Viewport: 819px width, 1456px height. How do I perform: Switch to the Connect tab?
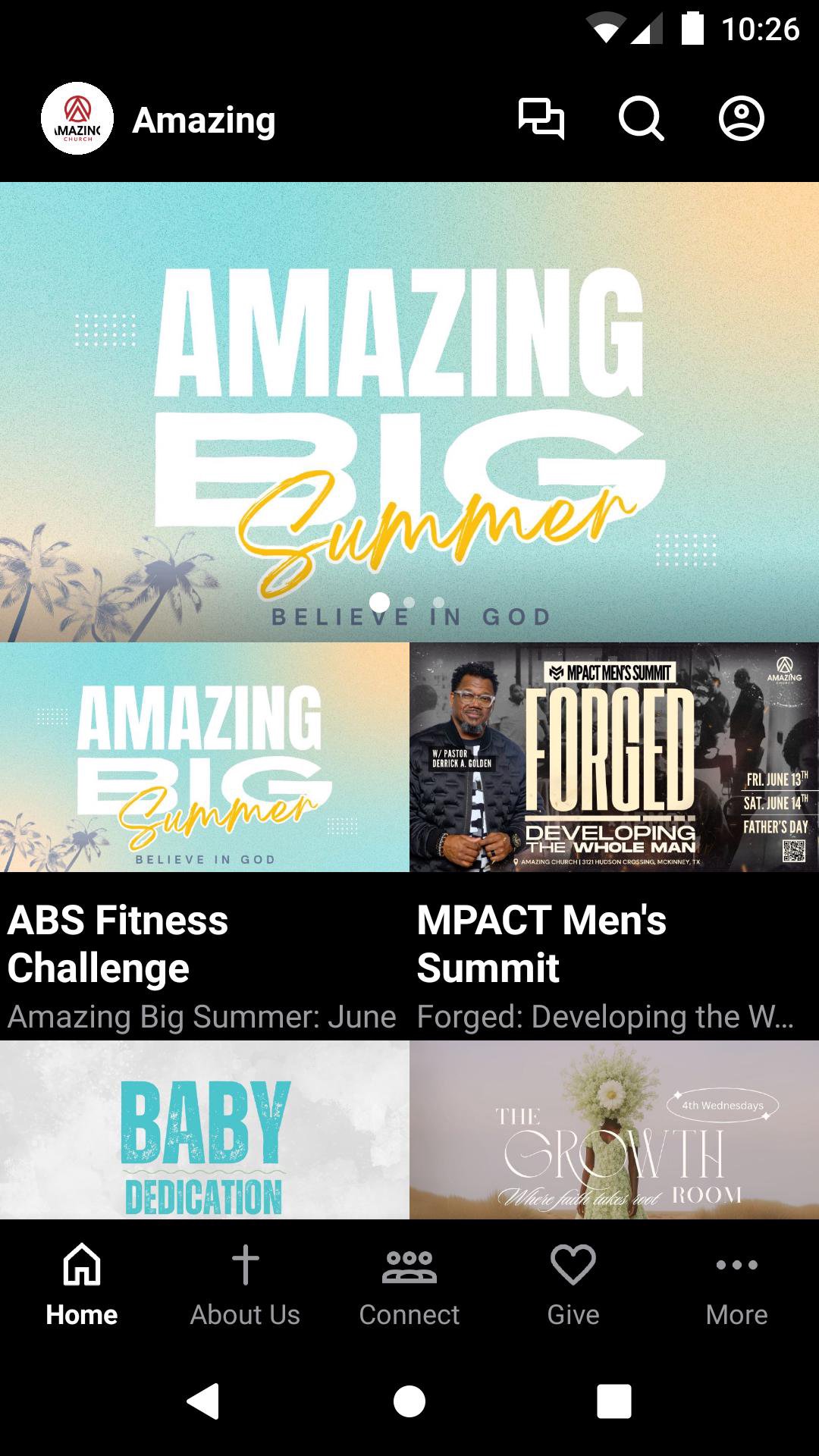pos(409,1283)
